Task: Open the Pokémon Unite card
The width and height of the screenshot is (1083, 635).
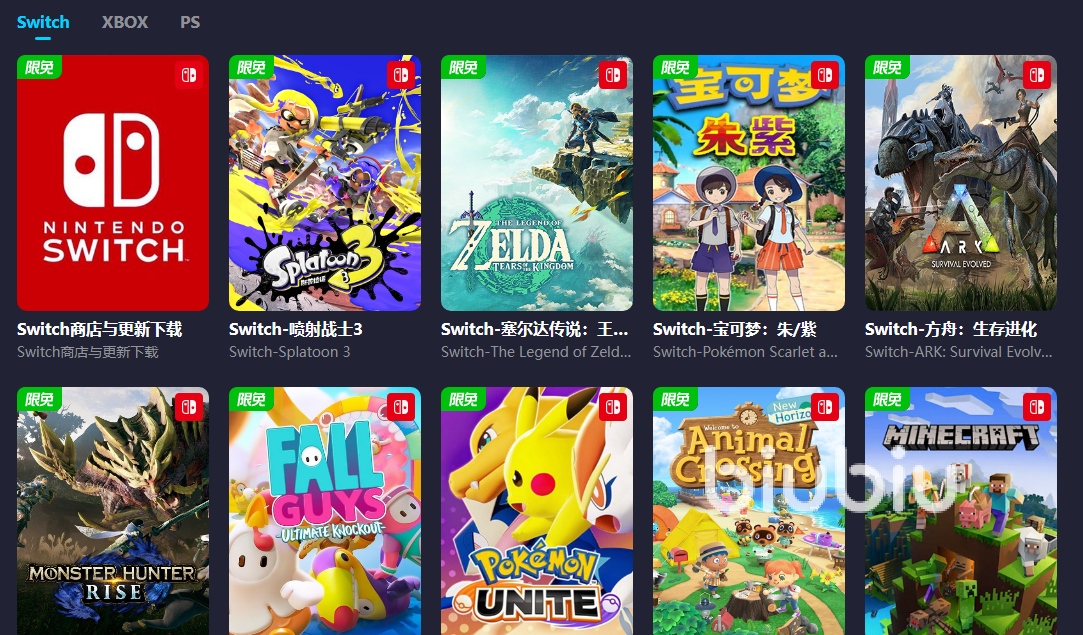Action: [x=537, y=510]
